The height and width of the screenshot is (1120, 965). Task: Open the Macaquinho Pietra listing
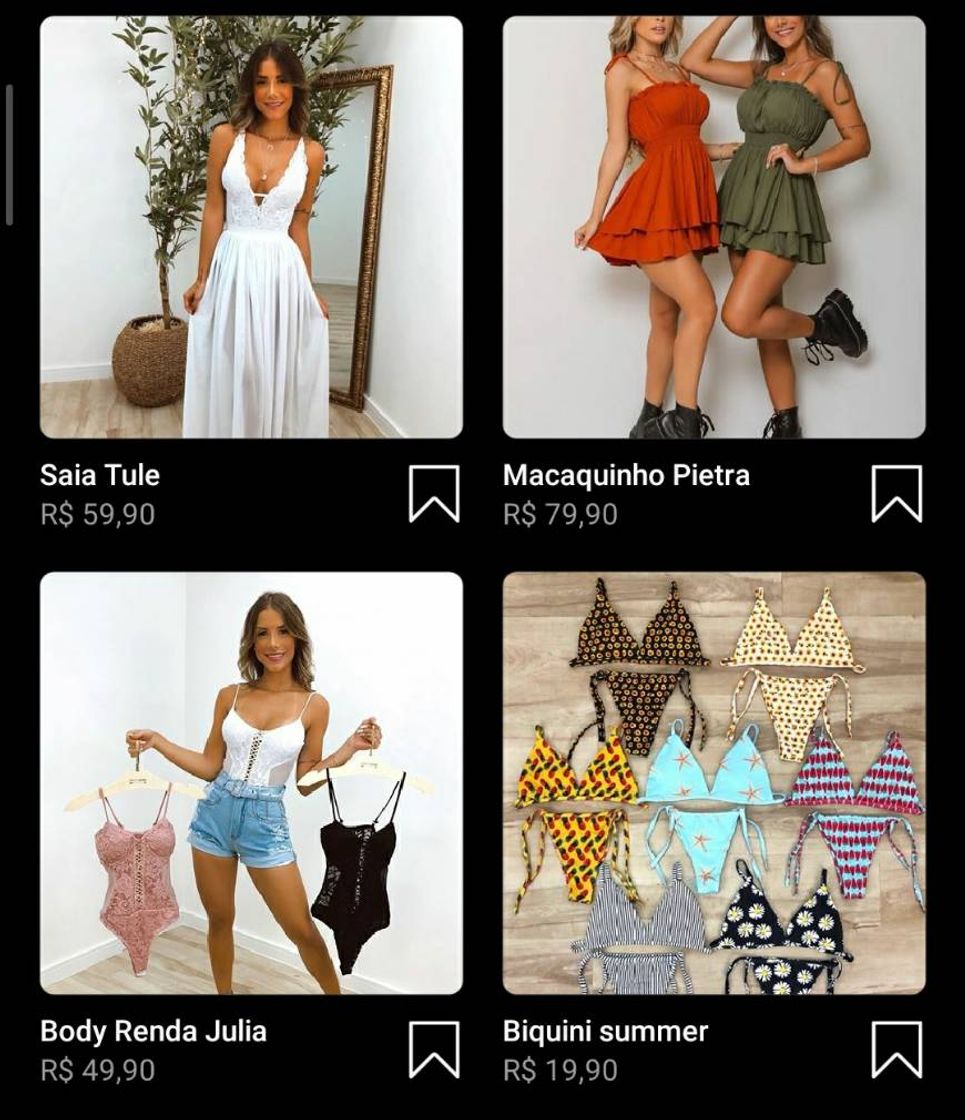[x=626, y=476]
